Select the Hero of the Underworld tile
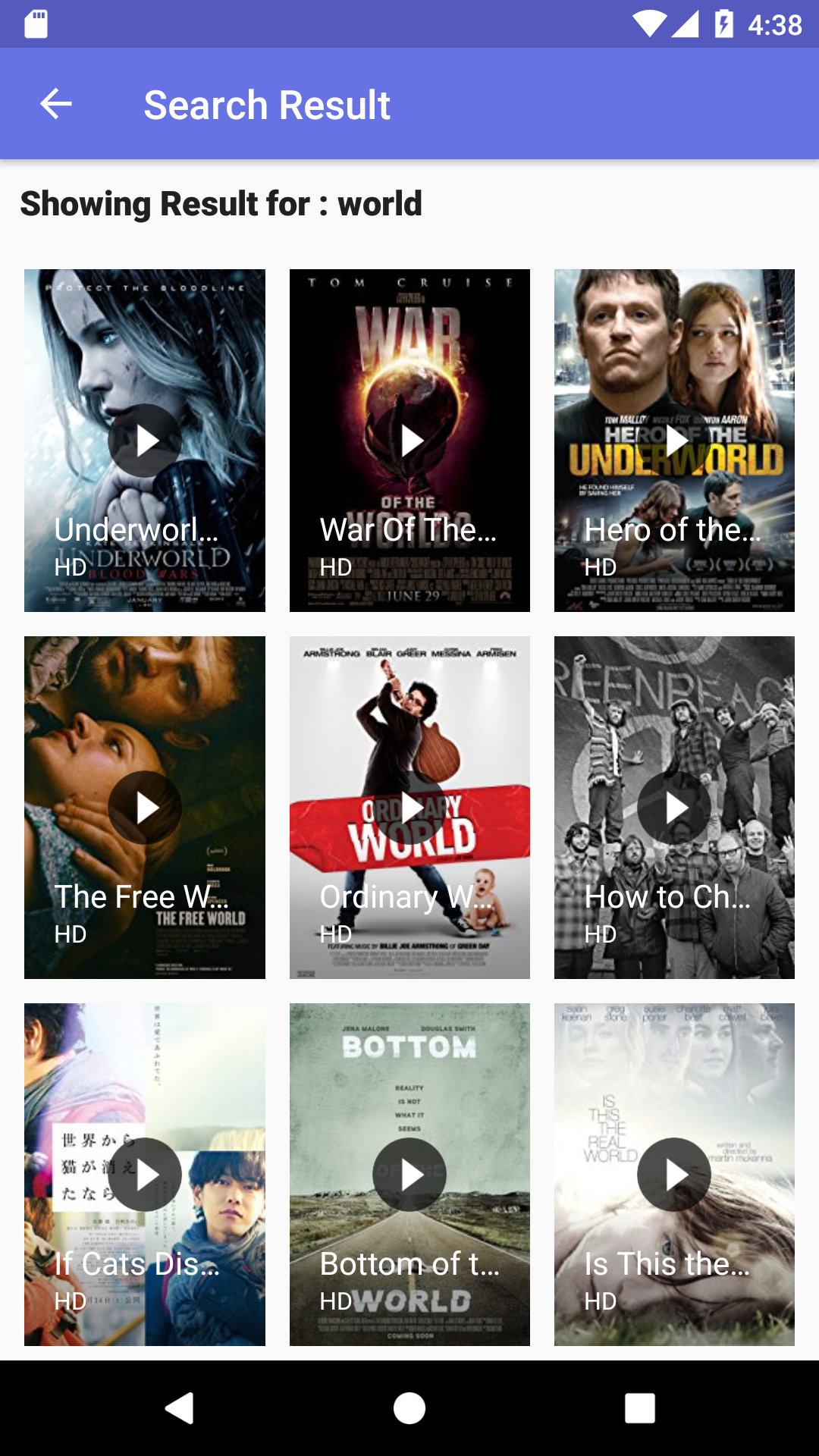The height and width of the screenshot is (1456, 819). tap(674, 441)
